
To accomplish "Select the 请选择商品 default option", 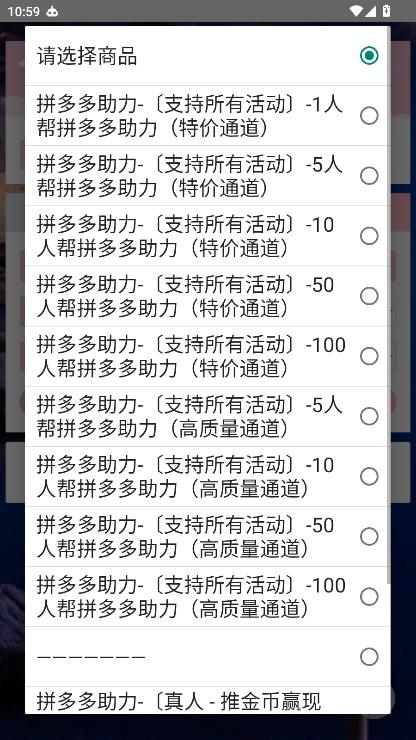I will [x=208, y=56].
